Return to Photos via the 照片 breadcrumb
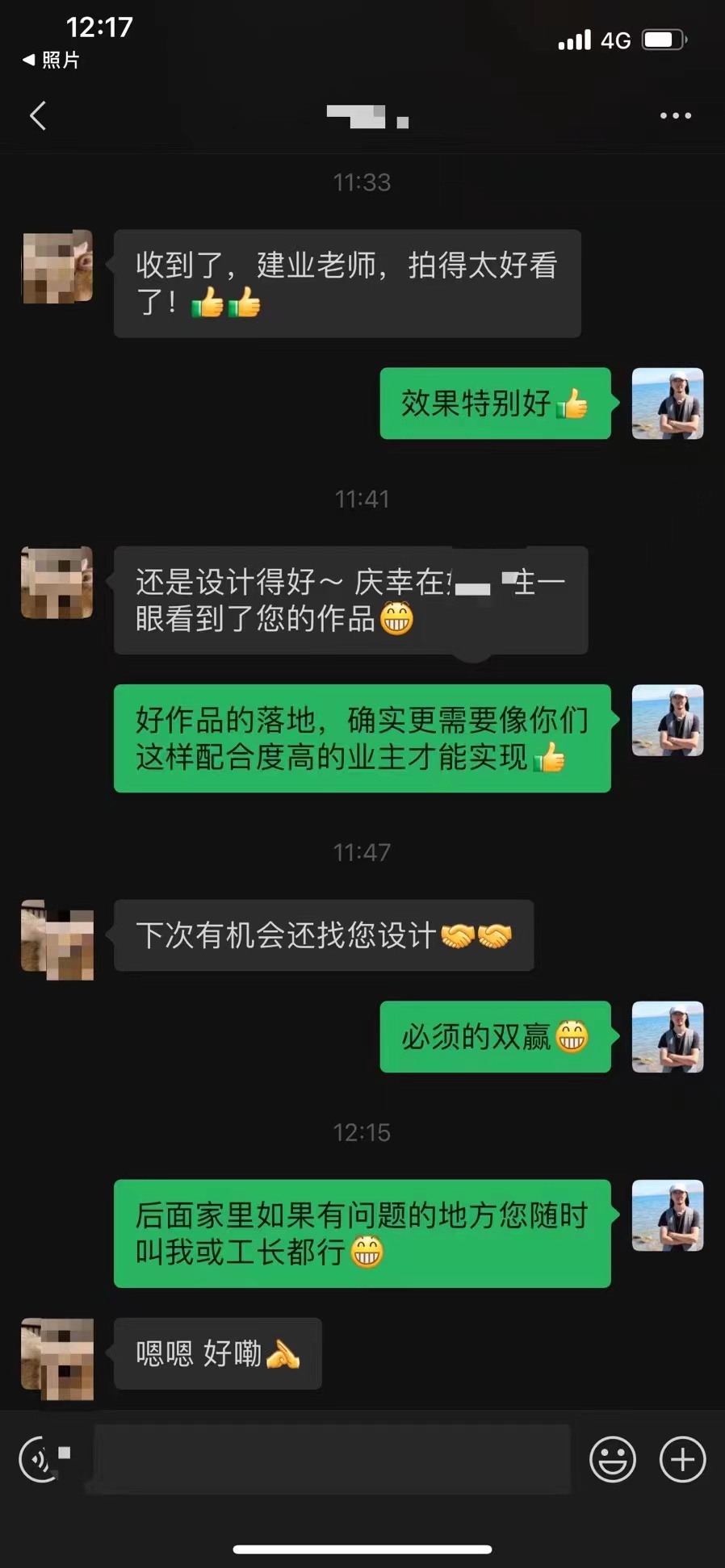 (x=52, y=60)
